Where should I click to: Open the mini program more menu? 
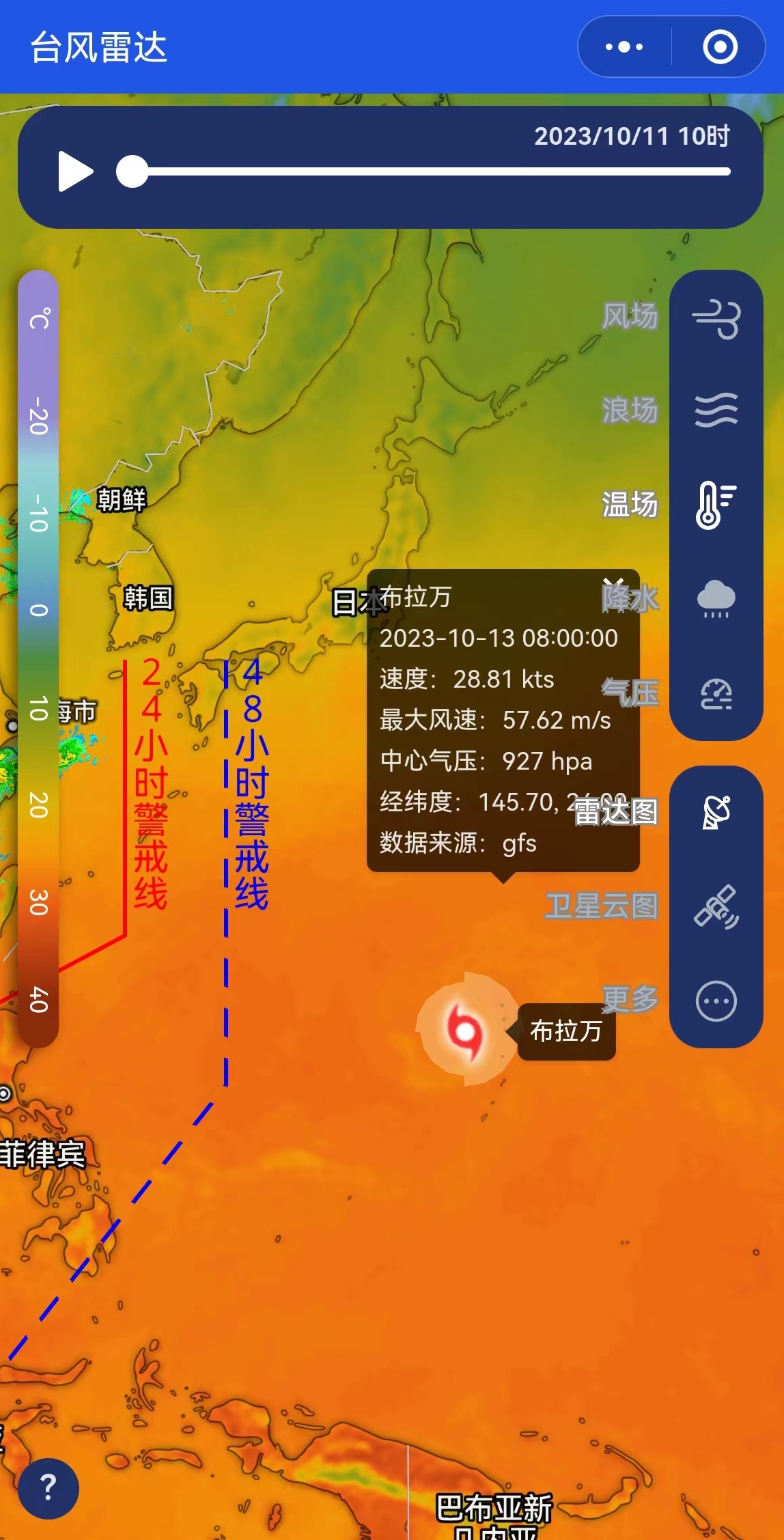click(x=624, y=47)
